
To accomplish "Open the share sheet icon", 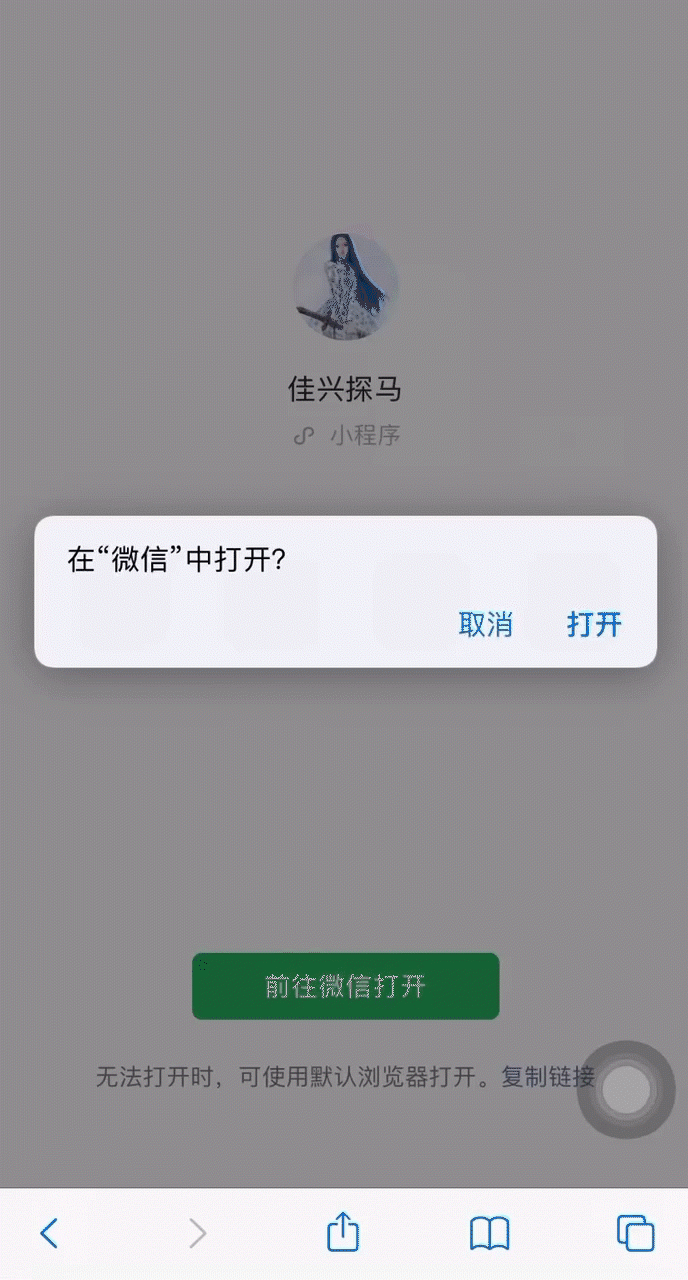I will [x=343, y=1232].
